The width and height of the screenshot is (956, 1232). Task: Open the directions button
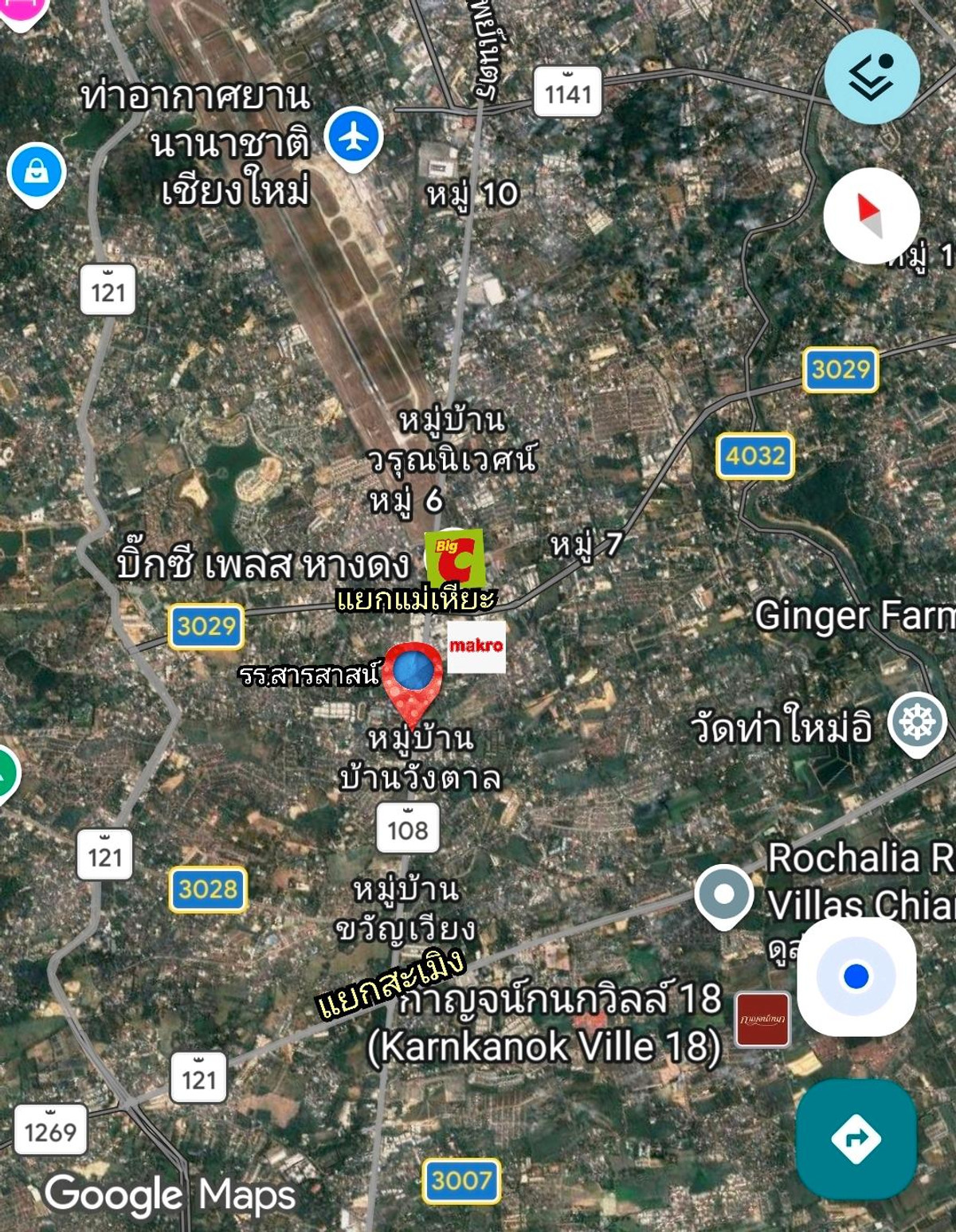pos(856,1138)
